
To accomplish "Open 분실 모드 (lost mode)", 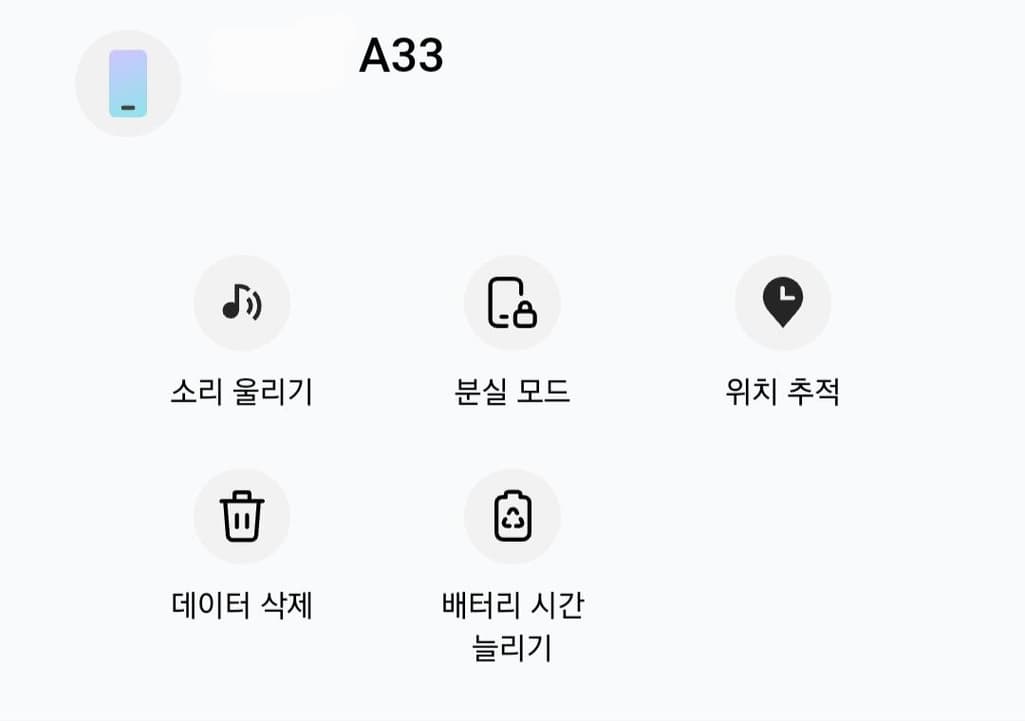I will pyautogui.click(x=512, y=304).
